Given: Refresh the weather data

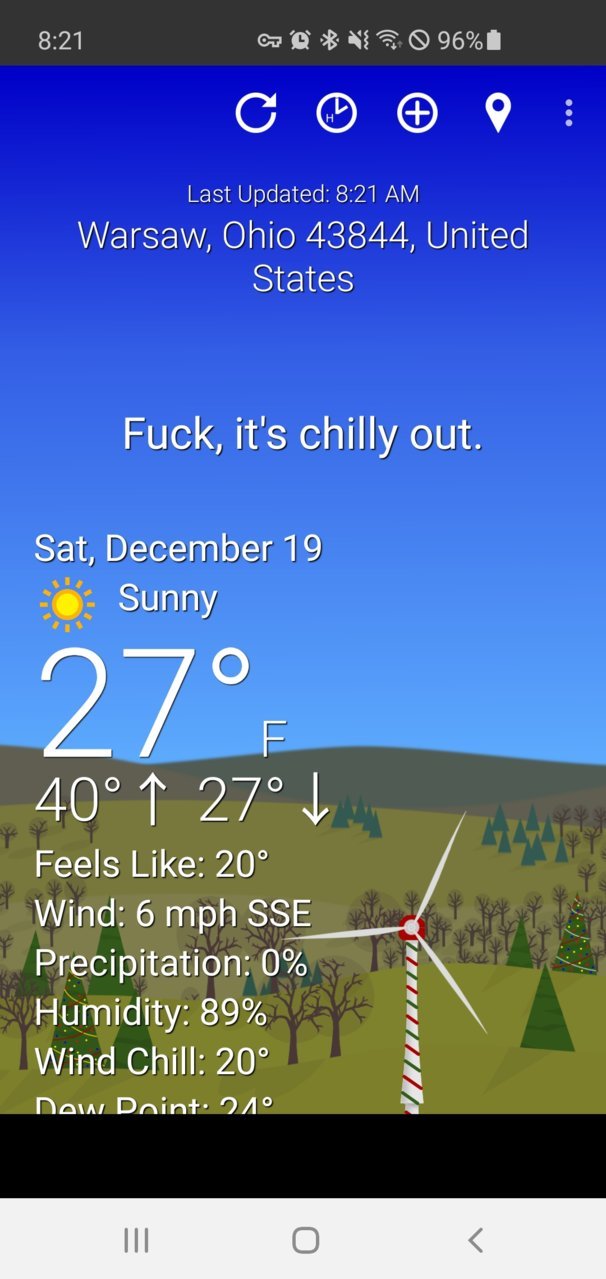Looking at the screenshot, I should pos(256,113).
